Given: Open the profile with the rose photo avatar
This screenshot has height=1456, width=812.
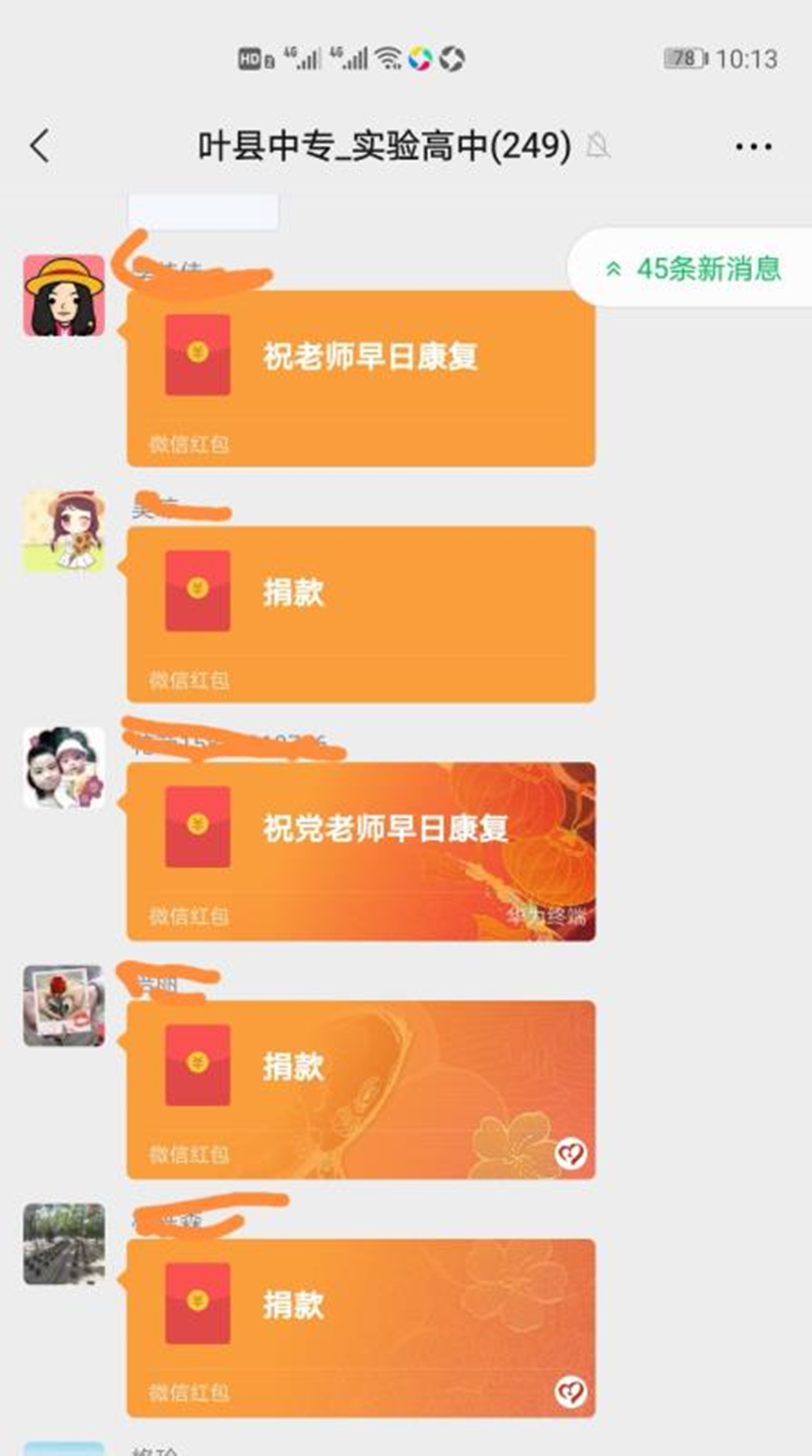Looking at the screenshot, I should (x=64, y=1006).
